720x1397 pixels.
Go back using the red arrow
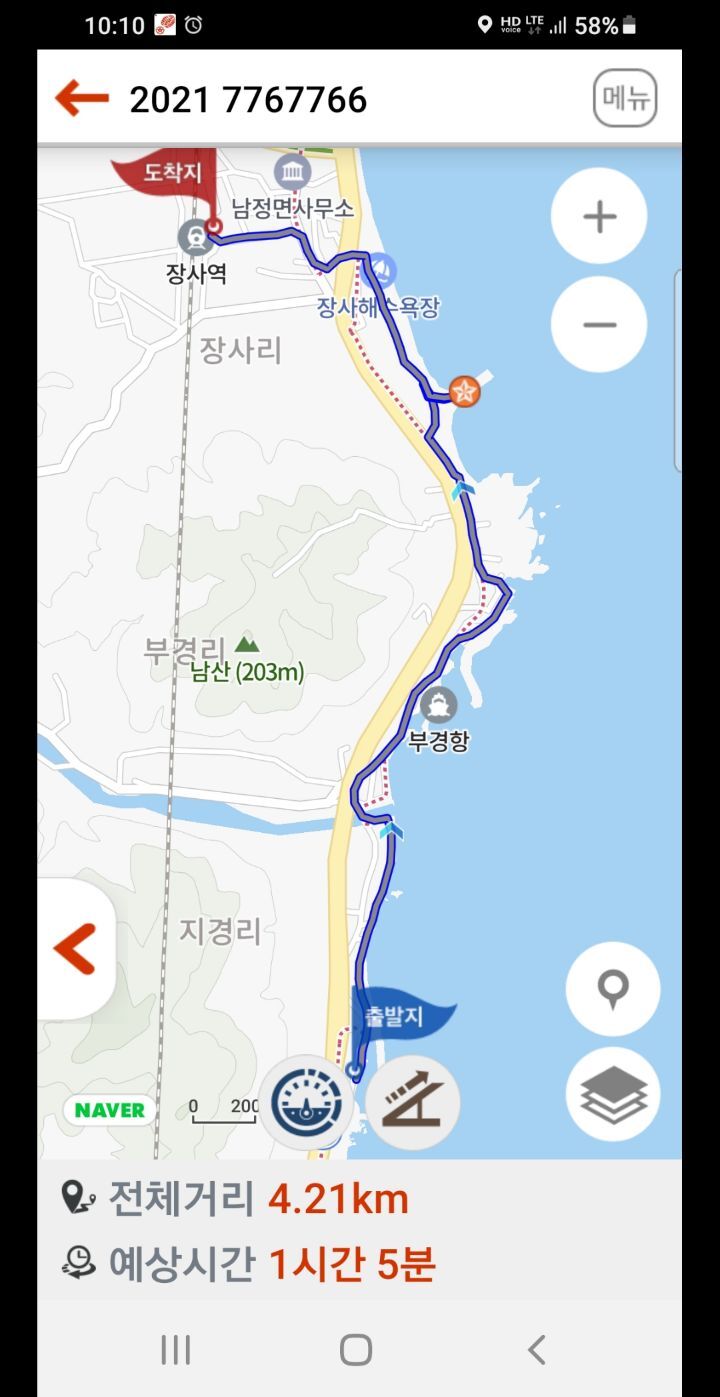[x=82, y=98]
